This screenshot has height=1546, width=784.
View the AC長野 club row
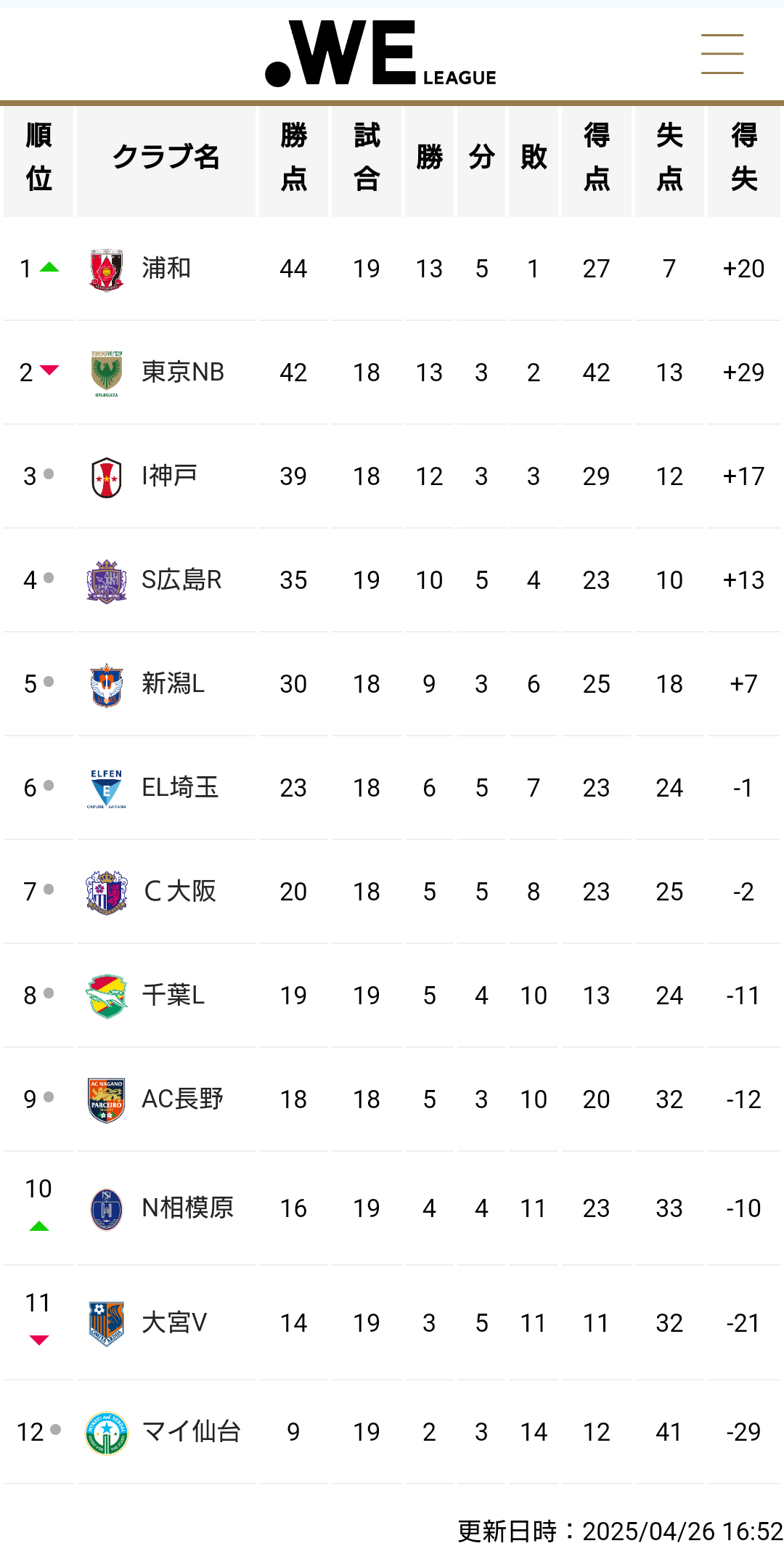pos(392,1099)
